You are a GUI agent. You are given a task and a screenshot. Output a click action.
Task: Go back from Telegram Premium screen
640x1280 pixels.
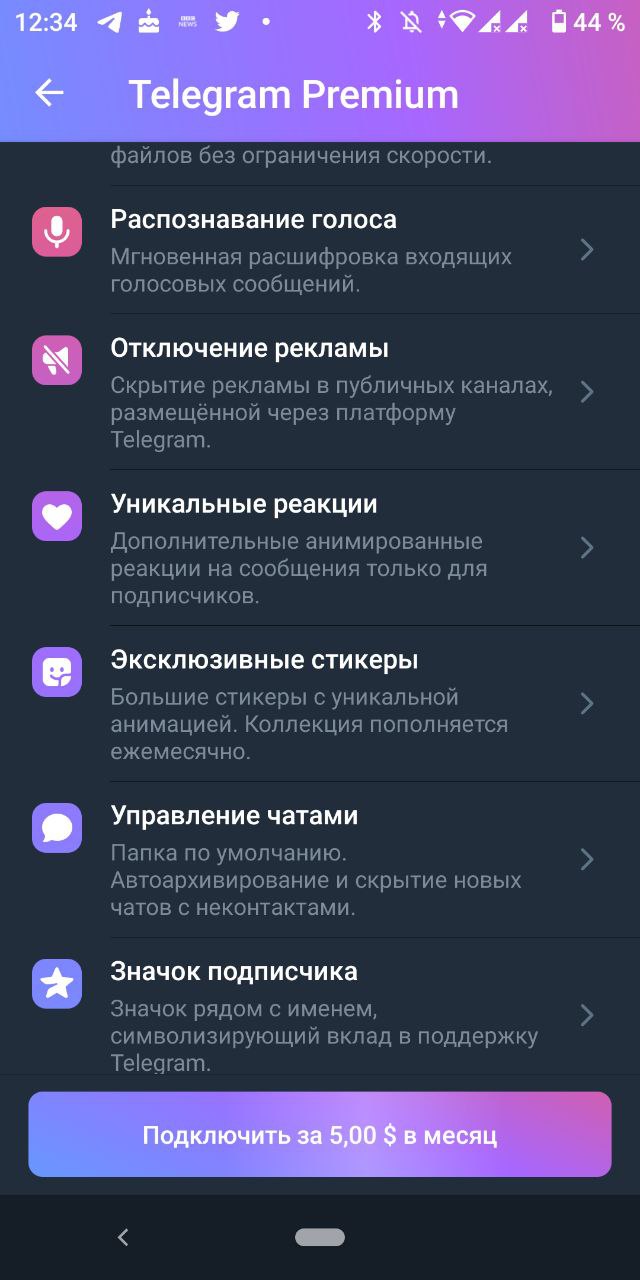tap(49, 93)
